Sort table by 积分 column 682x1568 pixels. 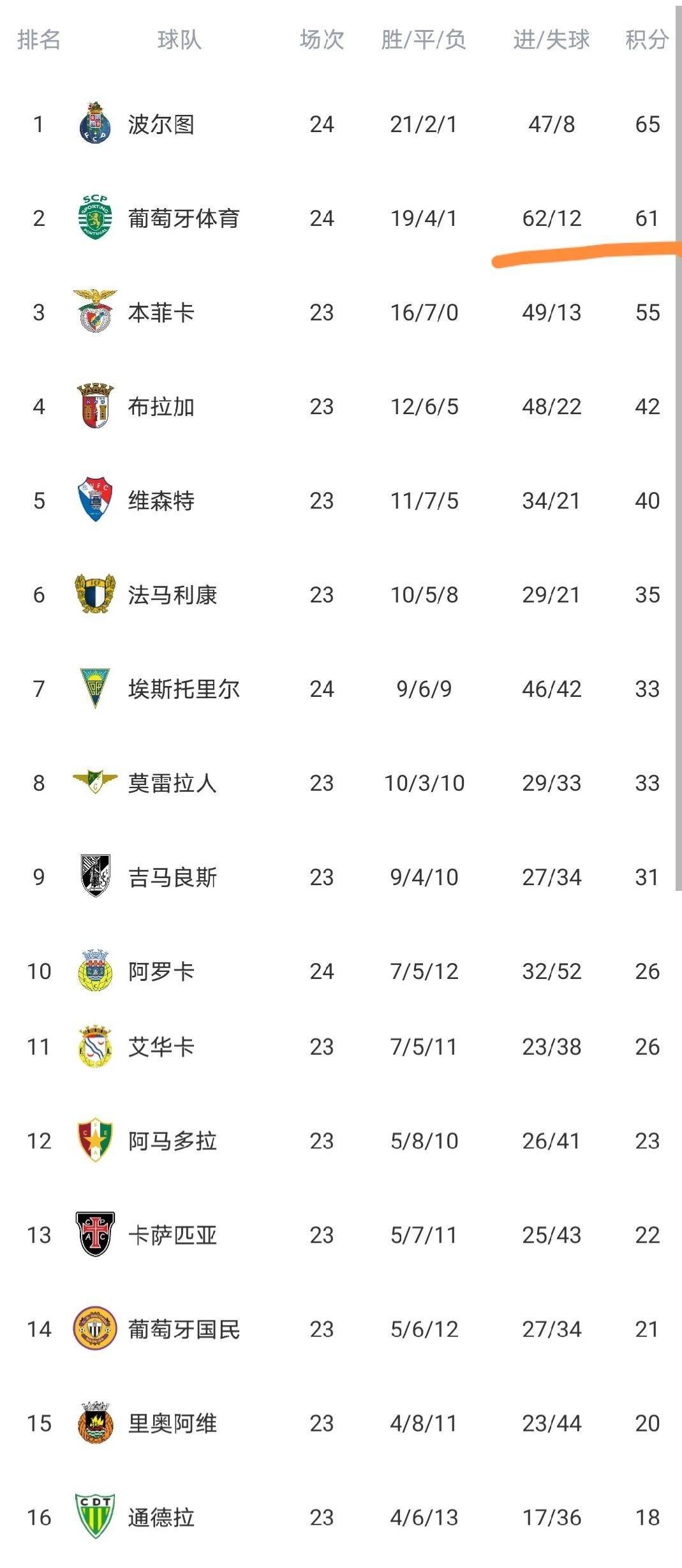point(645,41)
